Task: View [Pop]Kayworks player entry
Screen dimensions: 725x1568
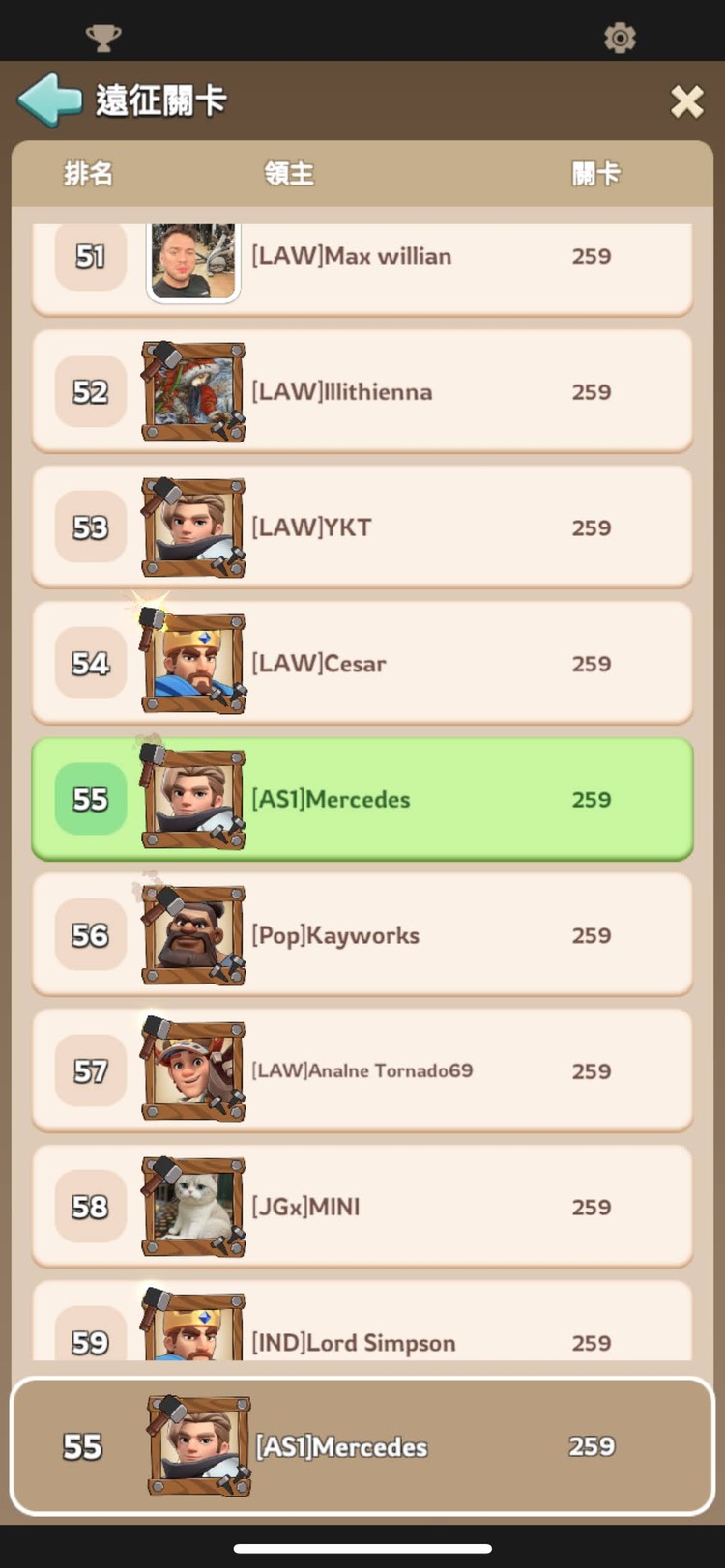Action: click(x=362, y=935)
